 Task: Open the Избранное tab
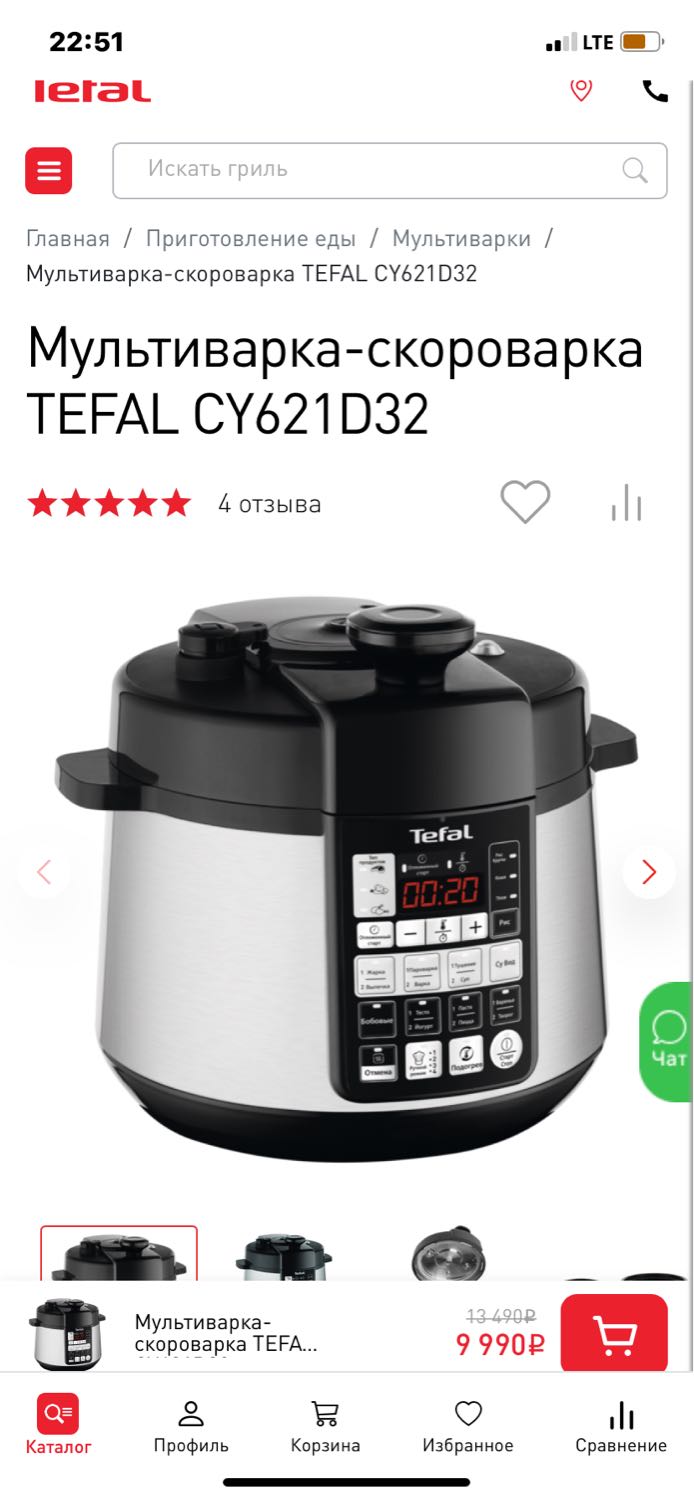pyautogui.click(x=468, y=1426)
